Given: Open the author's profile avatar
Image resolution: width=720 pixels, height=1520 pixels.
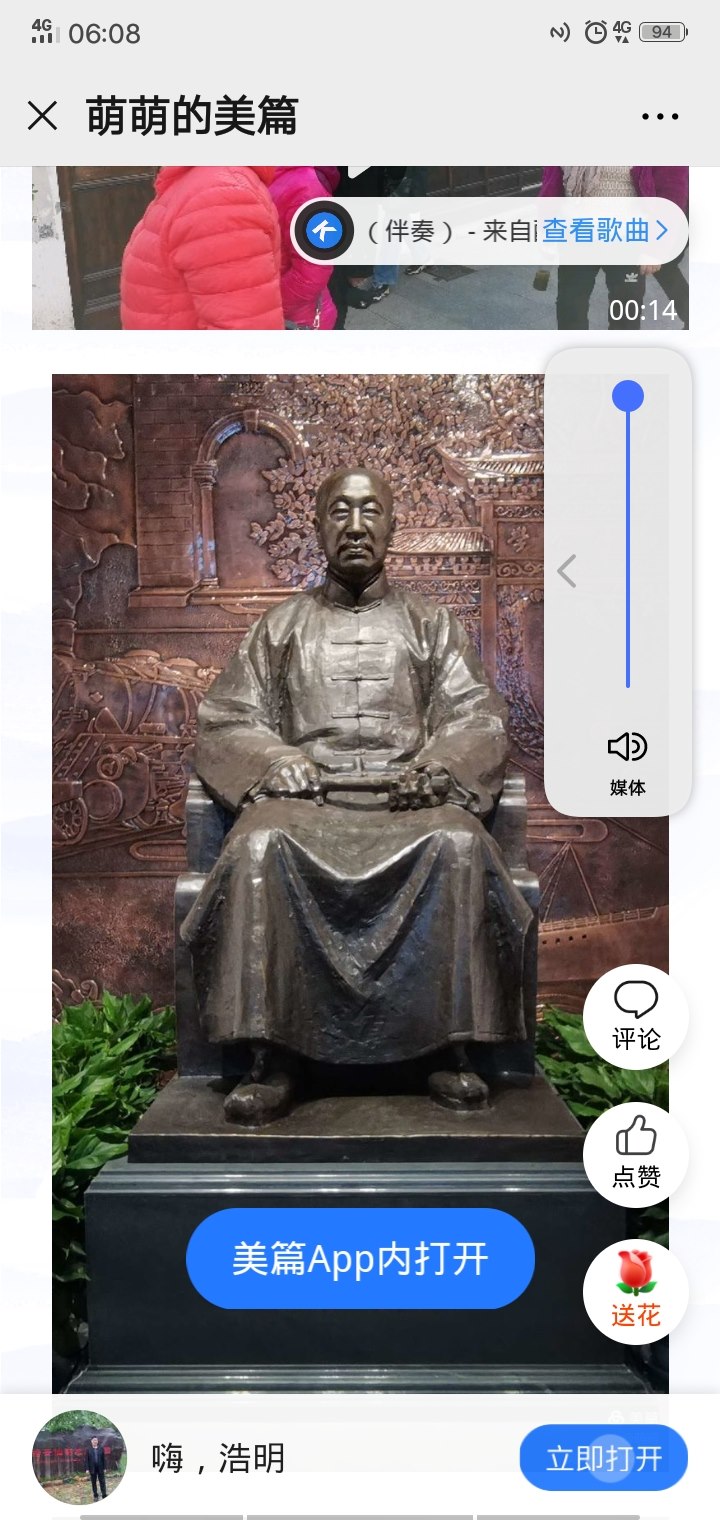Looking at the screenshot, I should (80, 1458).
